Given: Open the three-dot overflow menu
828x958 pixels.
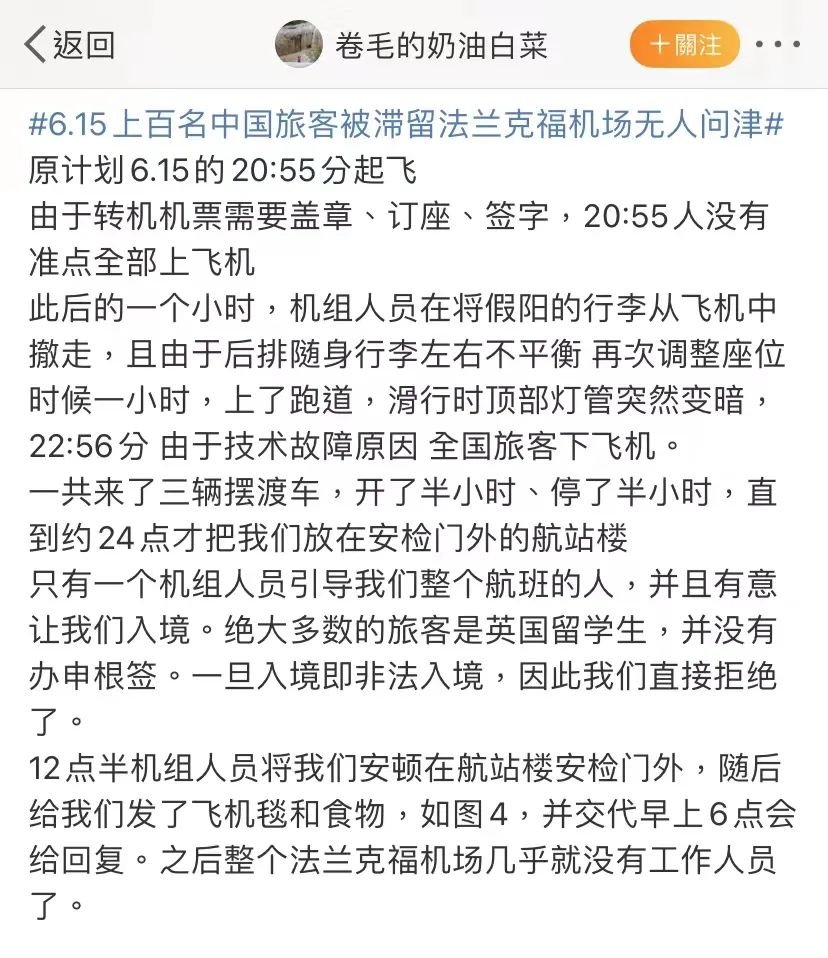Looking at the screenshot, I should tap(778, 45).
